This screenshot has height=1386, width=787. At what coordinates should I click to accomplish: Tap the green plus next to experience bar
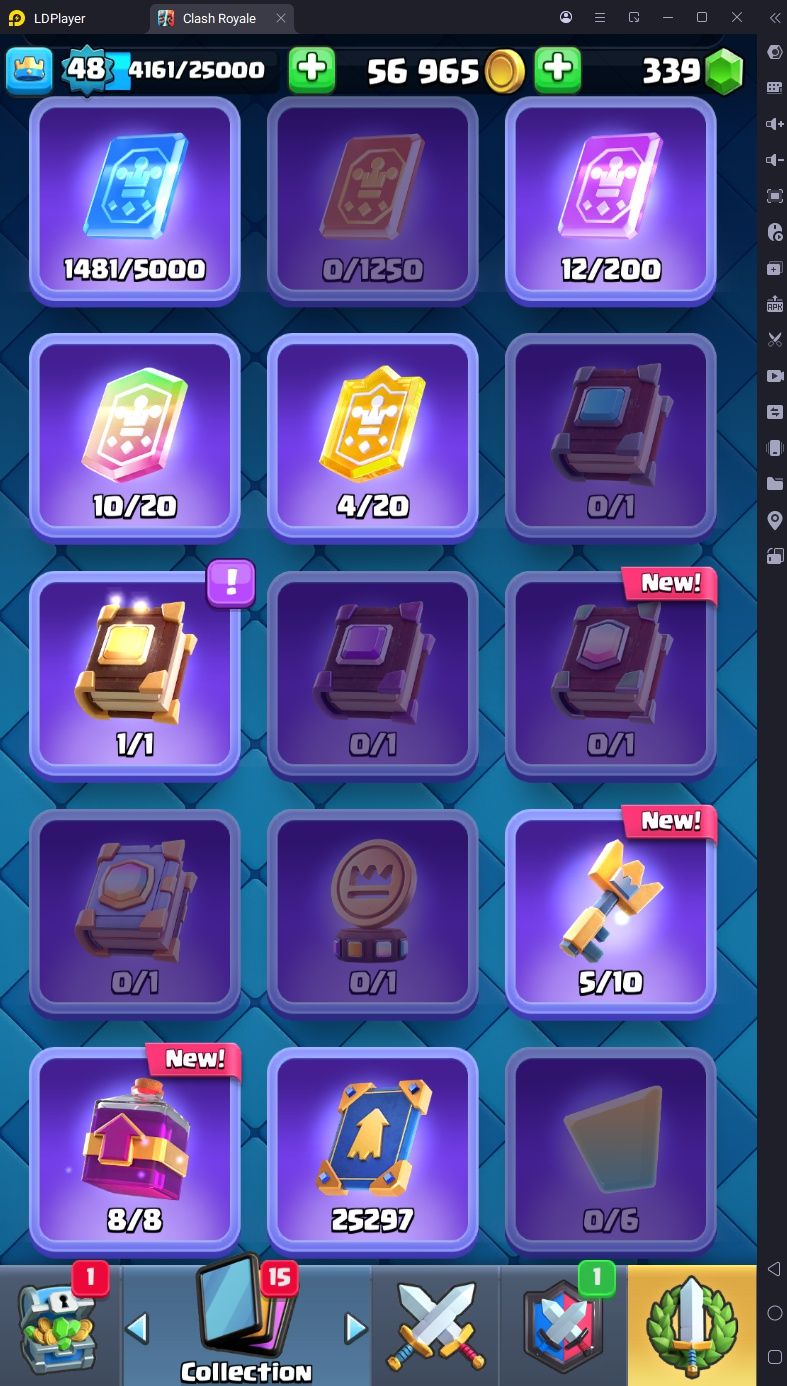(312, 69)
